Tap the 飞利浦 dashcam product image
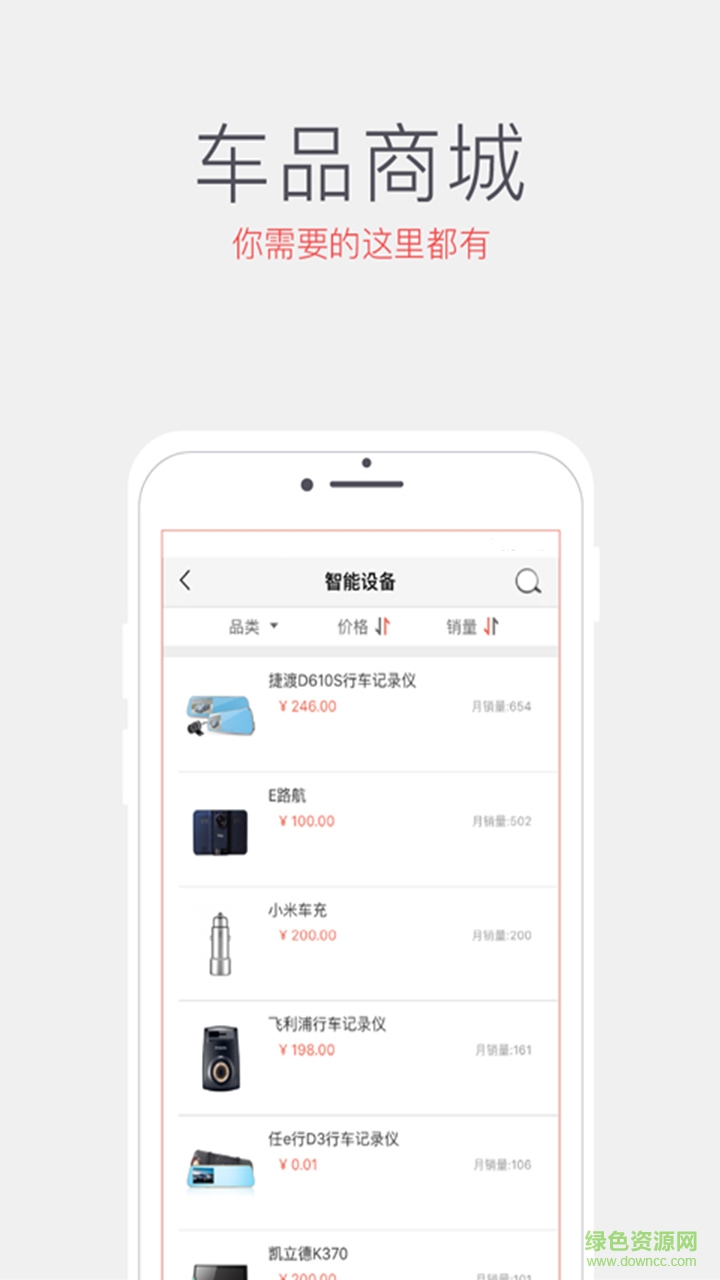Screen dimensions: 720x1280 (x=220, y=1057)
